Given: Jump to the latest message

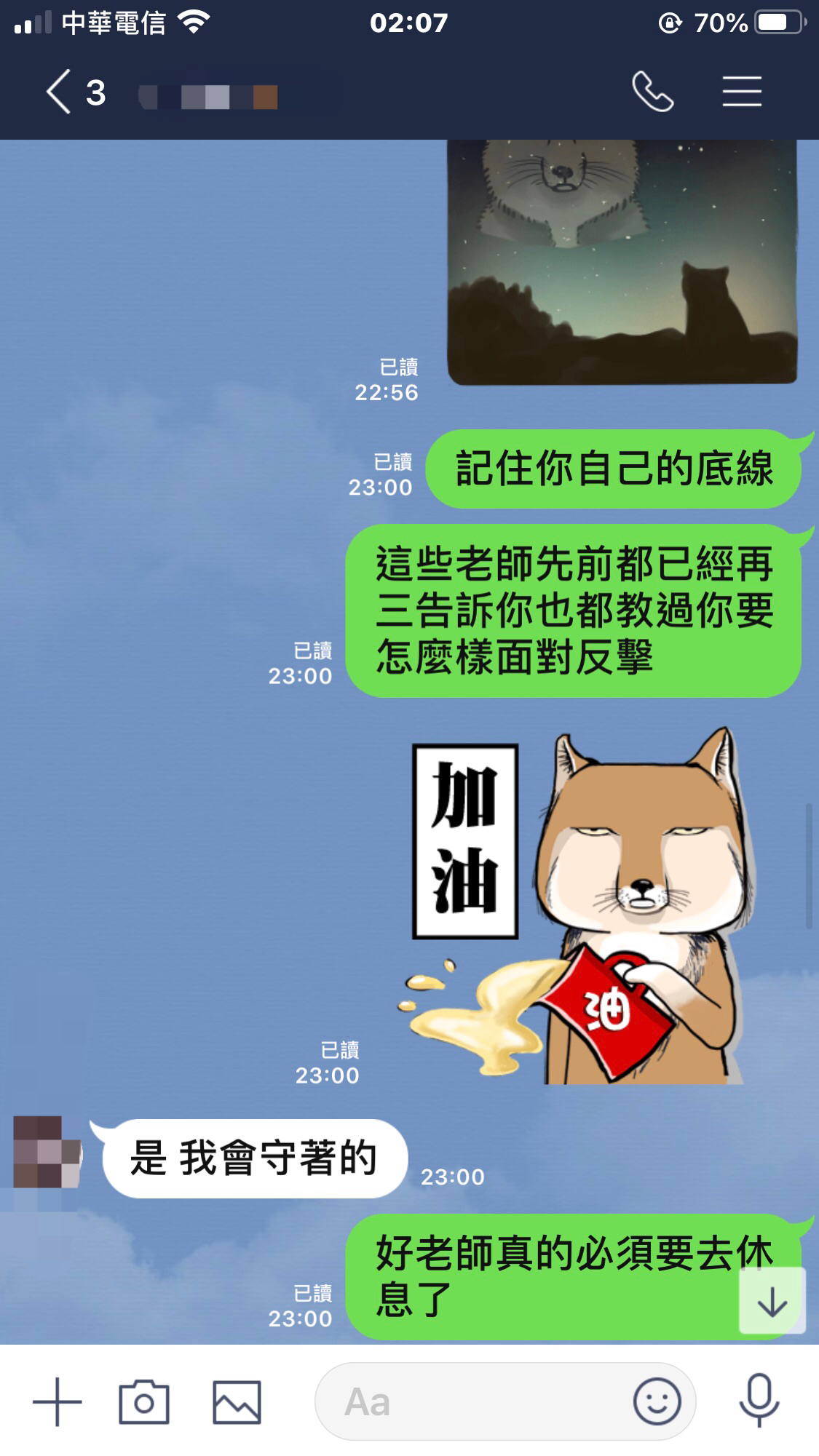Looking at the screenshot, I should tap(772, 1300).
